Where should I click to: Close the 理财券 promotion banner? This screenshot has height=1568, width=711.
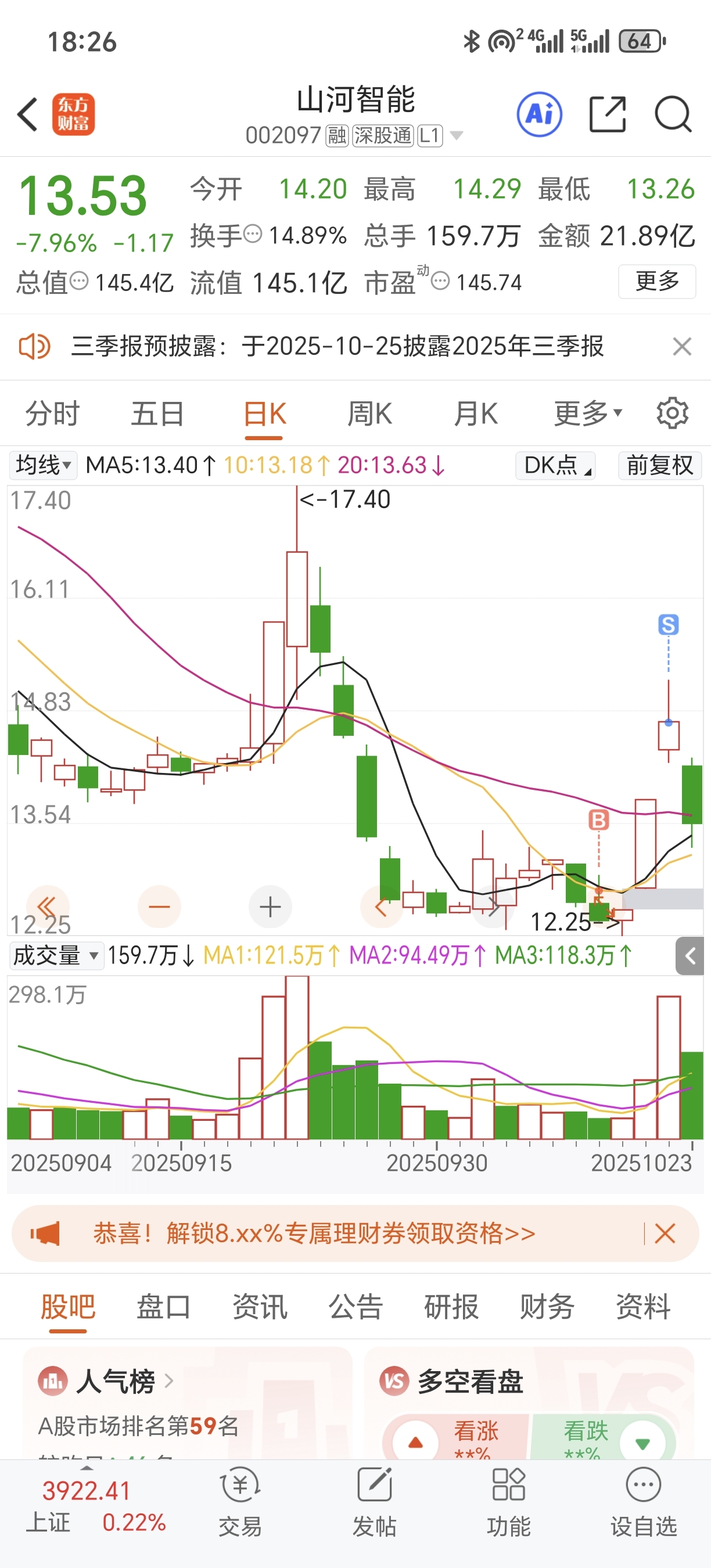click(x=664, y=1234)
